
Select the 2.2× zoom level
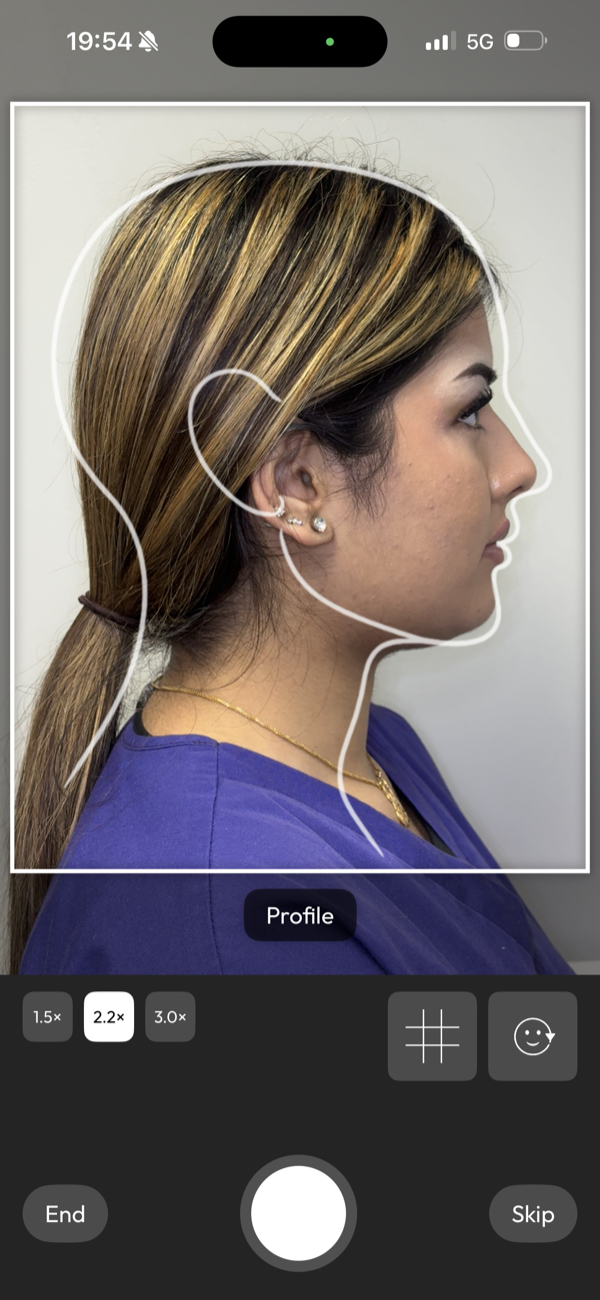[x=108, y=1017]
